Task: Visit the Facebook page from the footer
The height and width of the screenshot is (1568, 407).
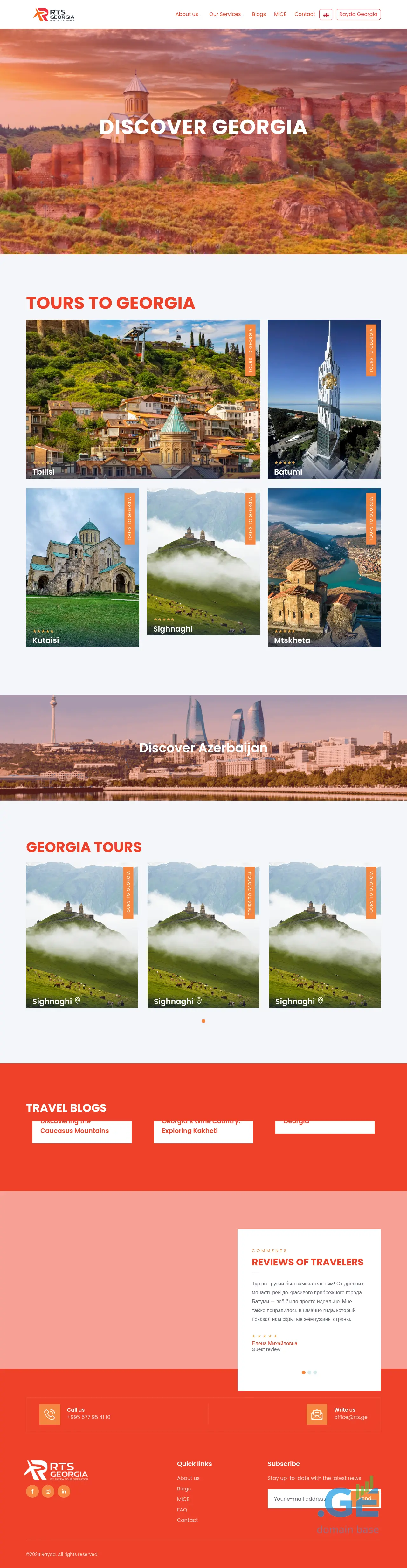Action: pos(32,1491)
